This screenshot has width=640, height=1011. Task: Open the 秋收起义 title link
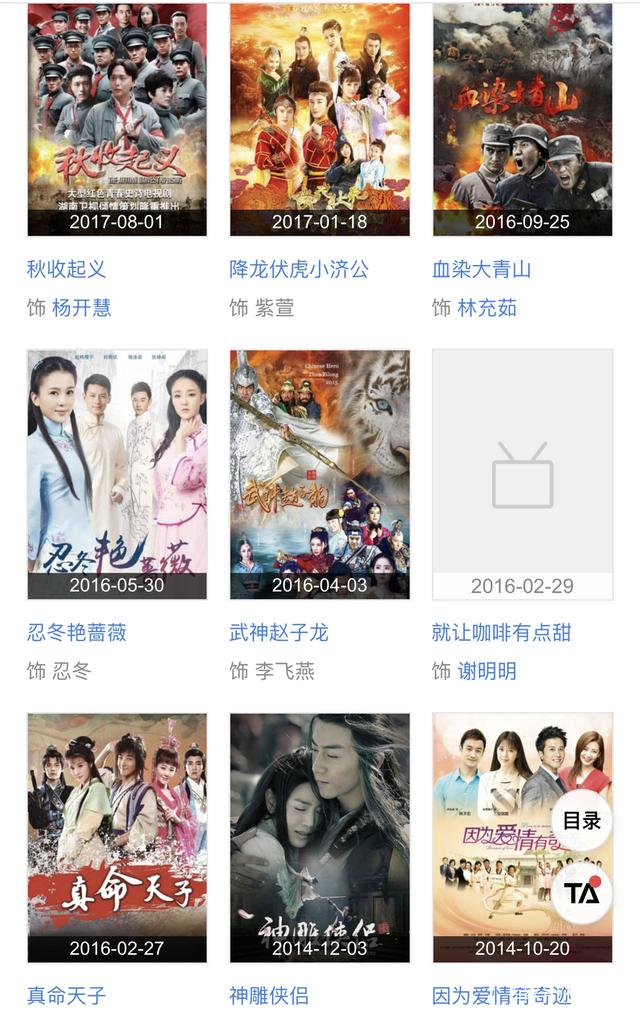click(66, 269)
